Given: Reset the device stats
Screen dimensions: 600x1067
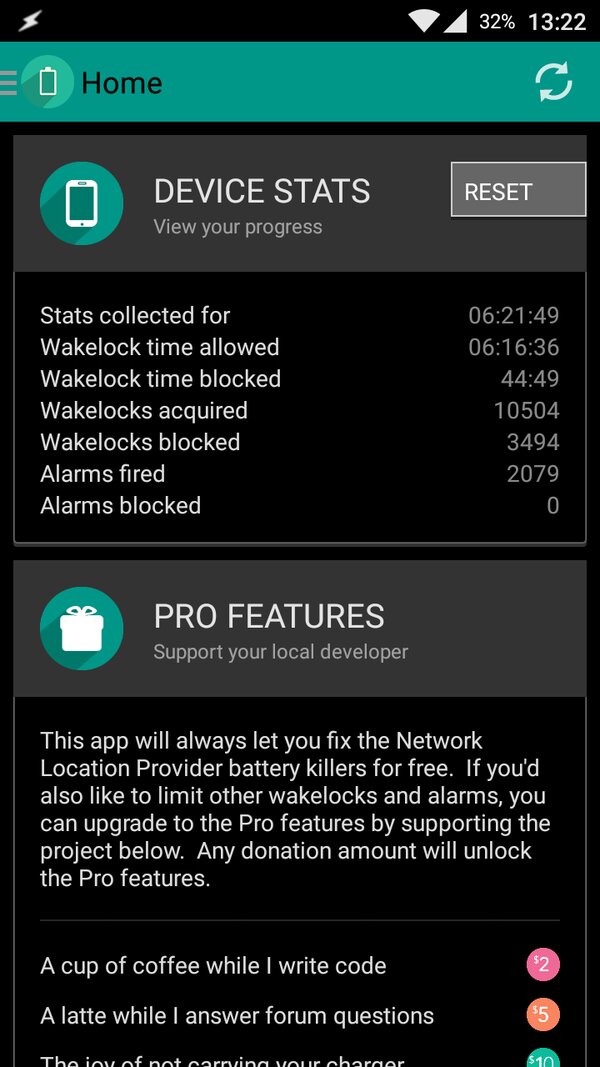Looking at the screenshot, I should point(518,190).
